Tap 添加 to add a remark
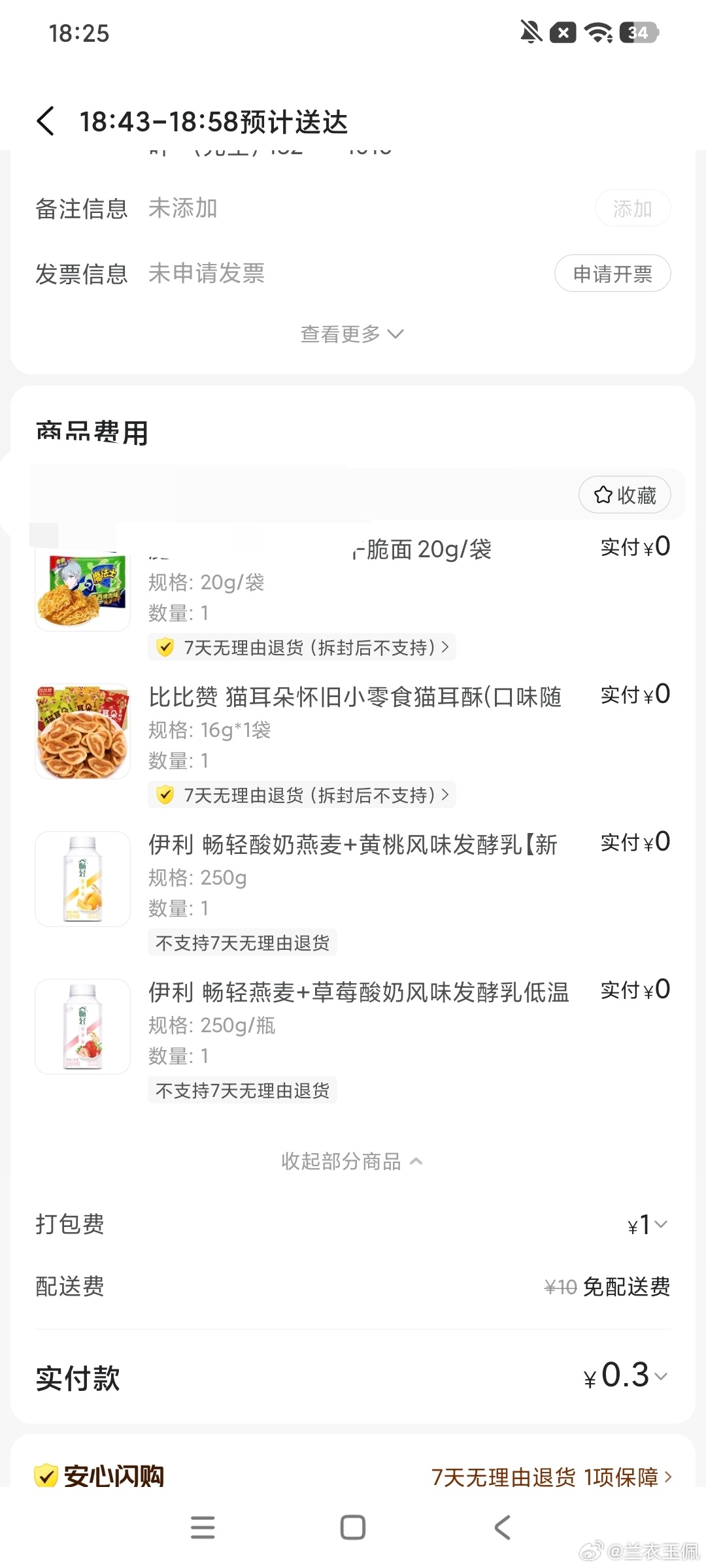The height and width of the screenshot is (1568, 706). coord(632,208)
